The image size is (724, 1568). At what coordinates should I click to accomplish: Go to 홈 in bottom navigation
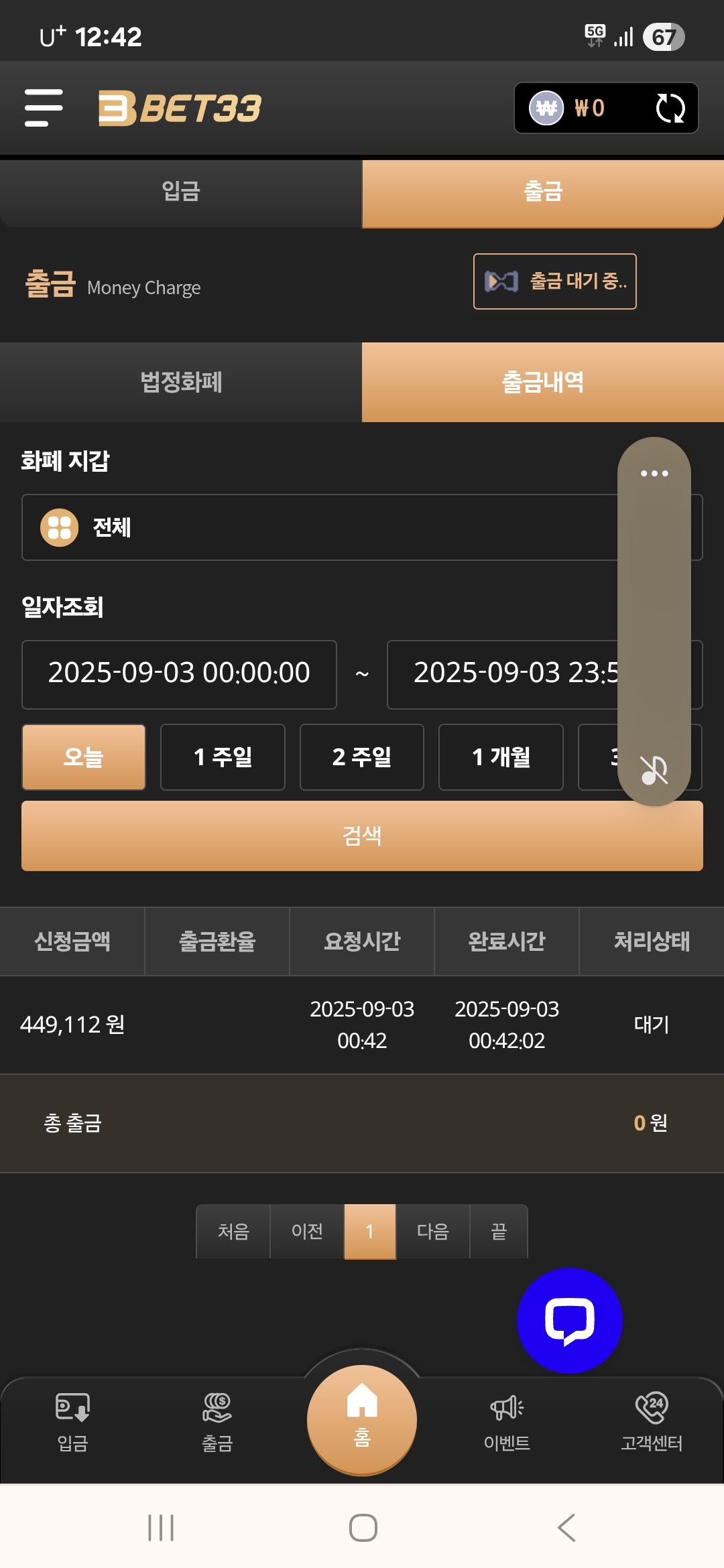tap(362, 1419)
